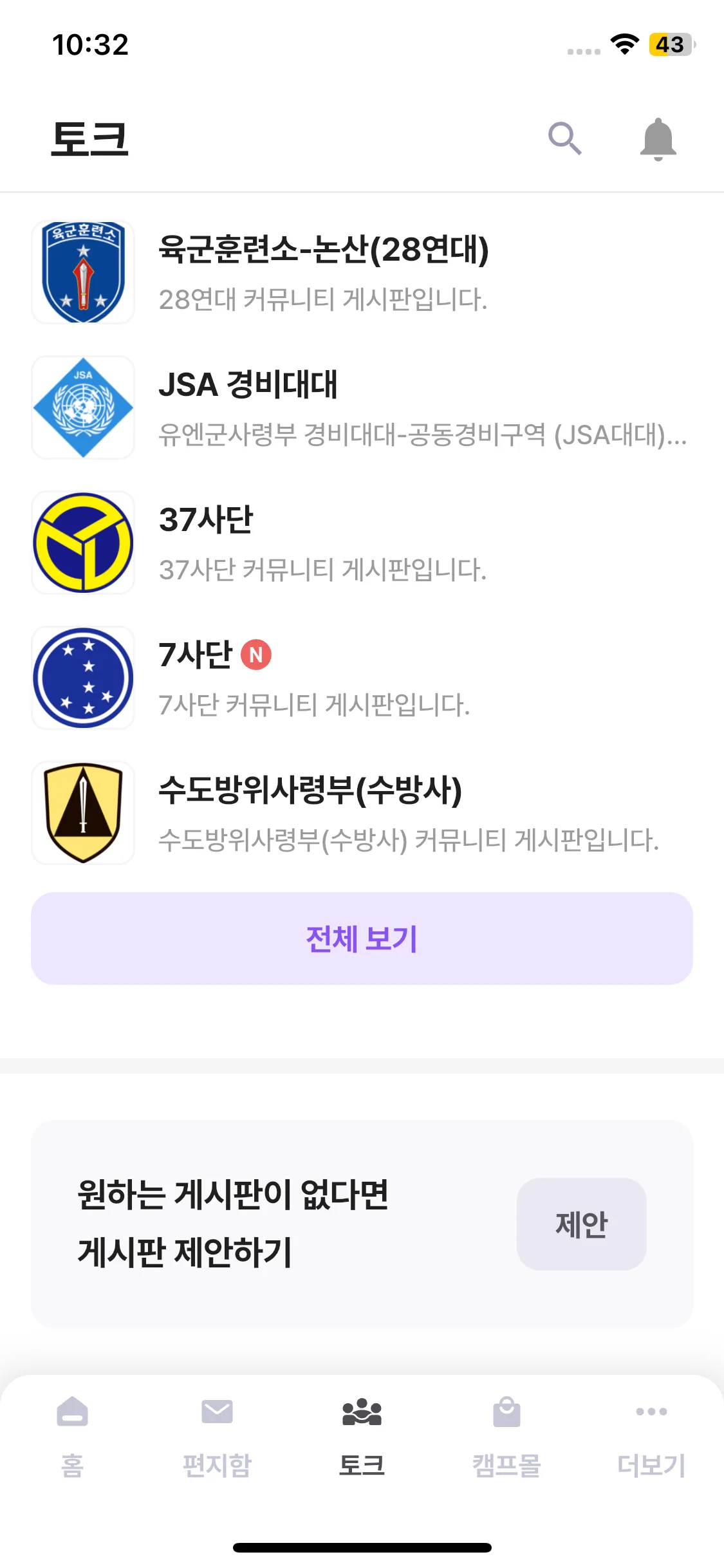Switch to the 캠프몰 tab
Image resolution: width=724 pixels, height=1568 pixels.
(506, 1437)
